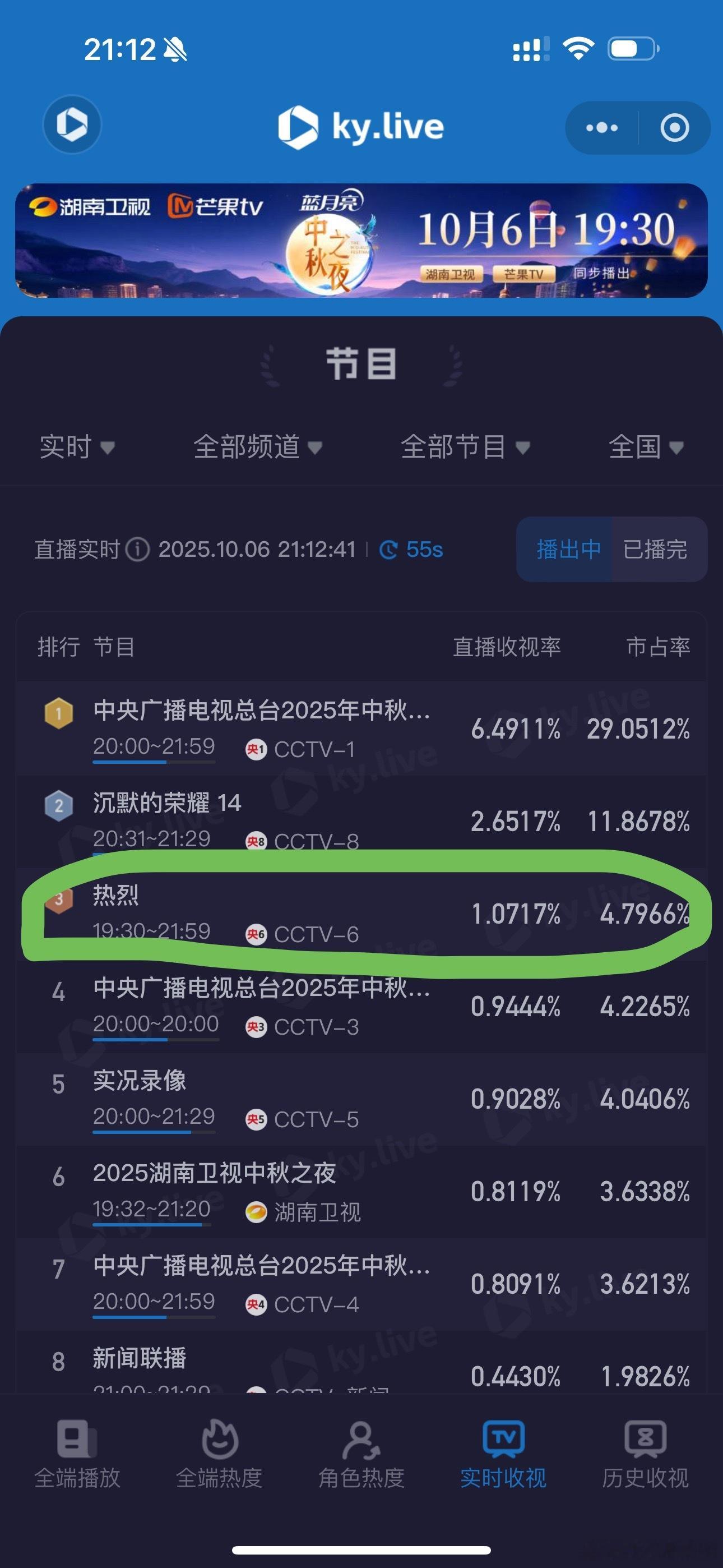
Task: Tap the info icon next to 直播实时
Action: pos(137,550)
